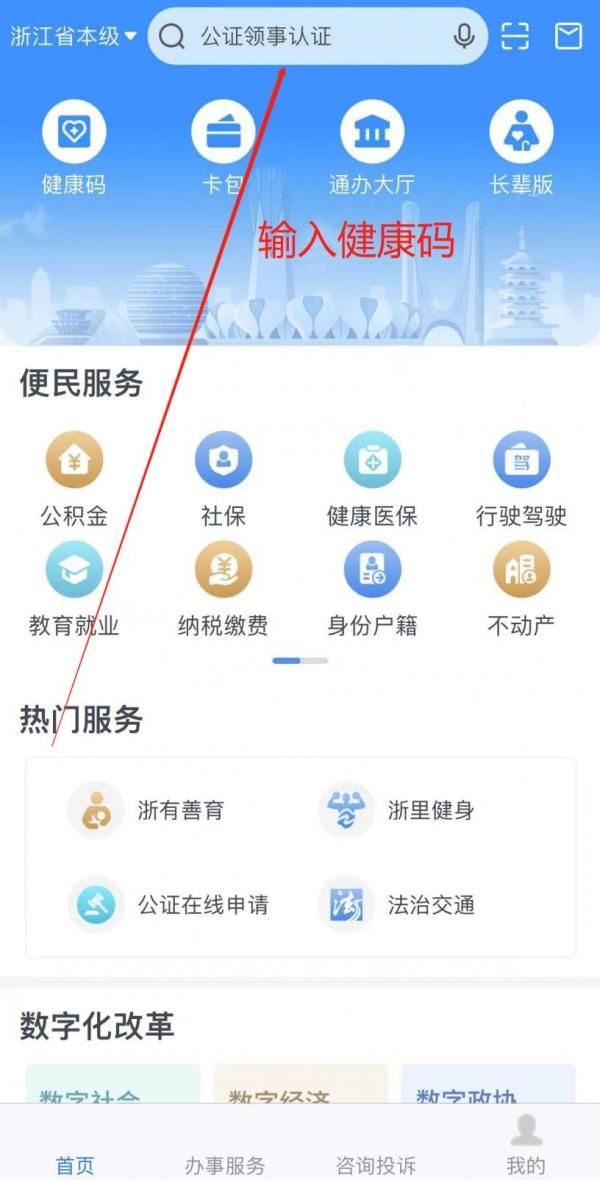600x1180 pixels.
Task: Open the scan code icon
Action: (x=515, y=35)
